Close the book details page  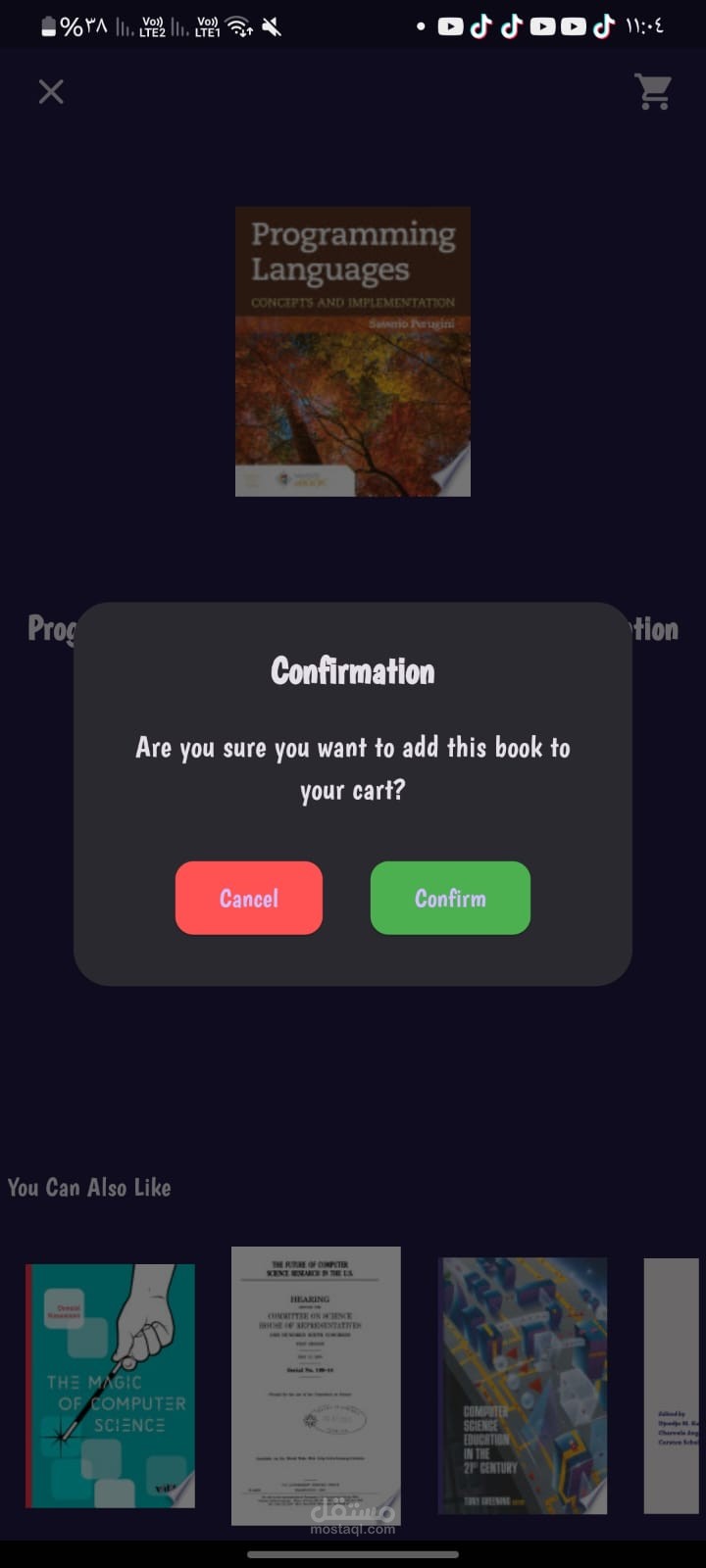point(51,92)
